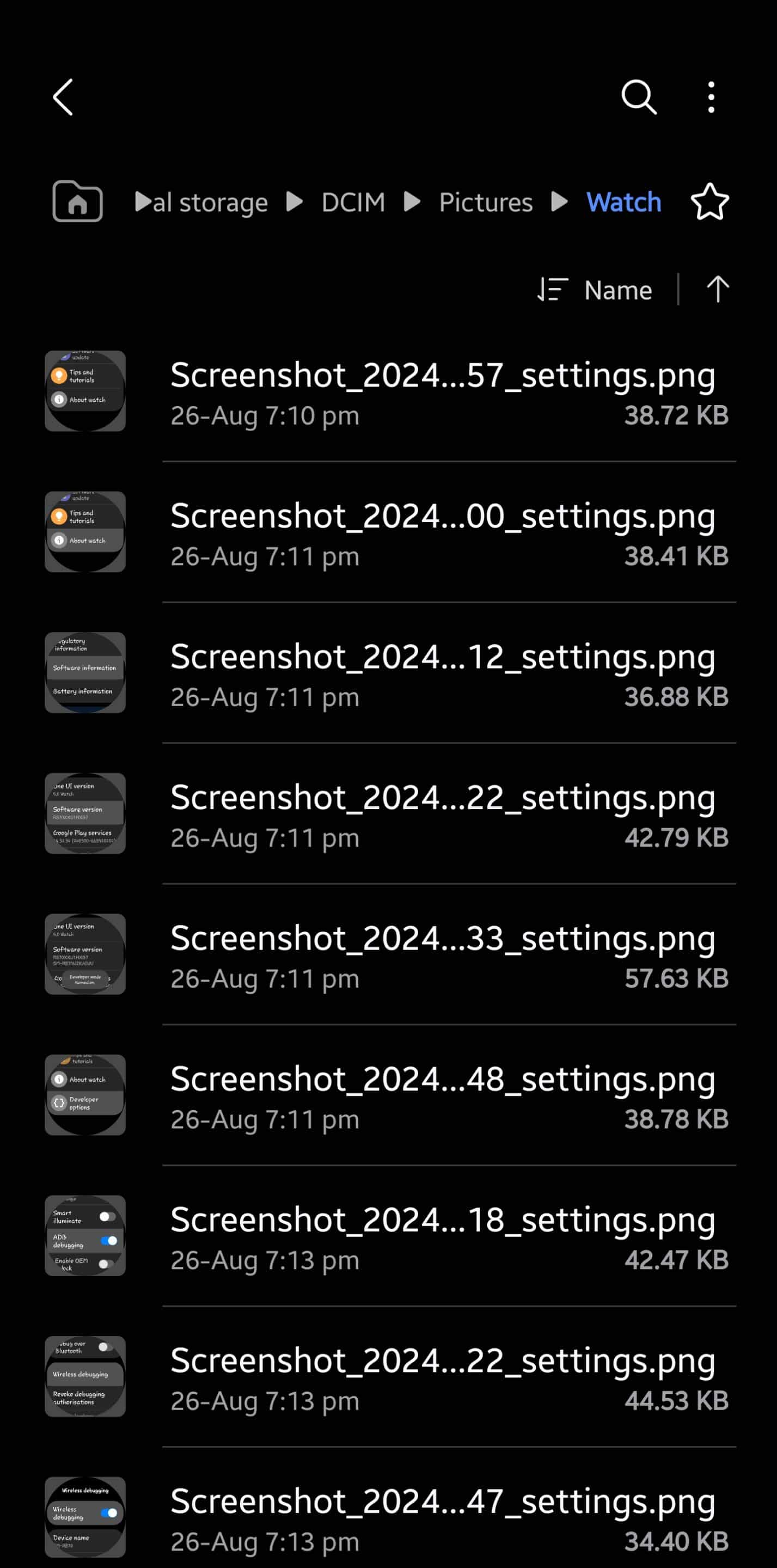
Task: Change sorting by tapping Name
Action: point(595,290)
